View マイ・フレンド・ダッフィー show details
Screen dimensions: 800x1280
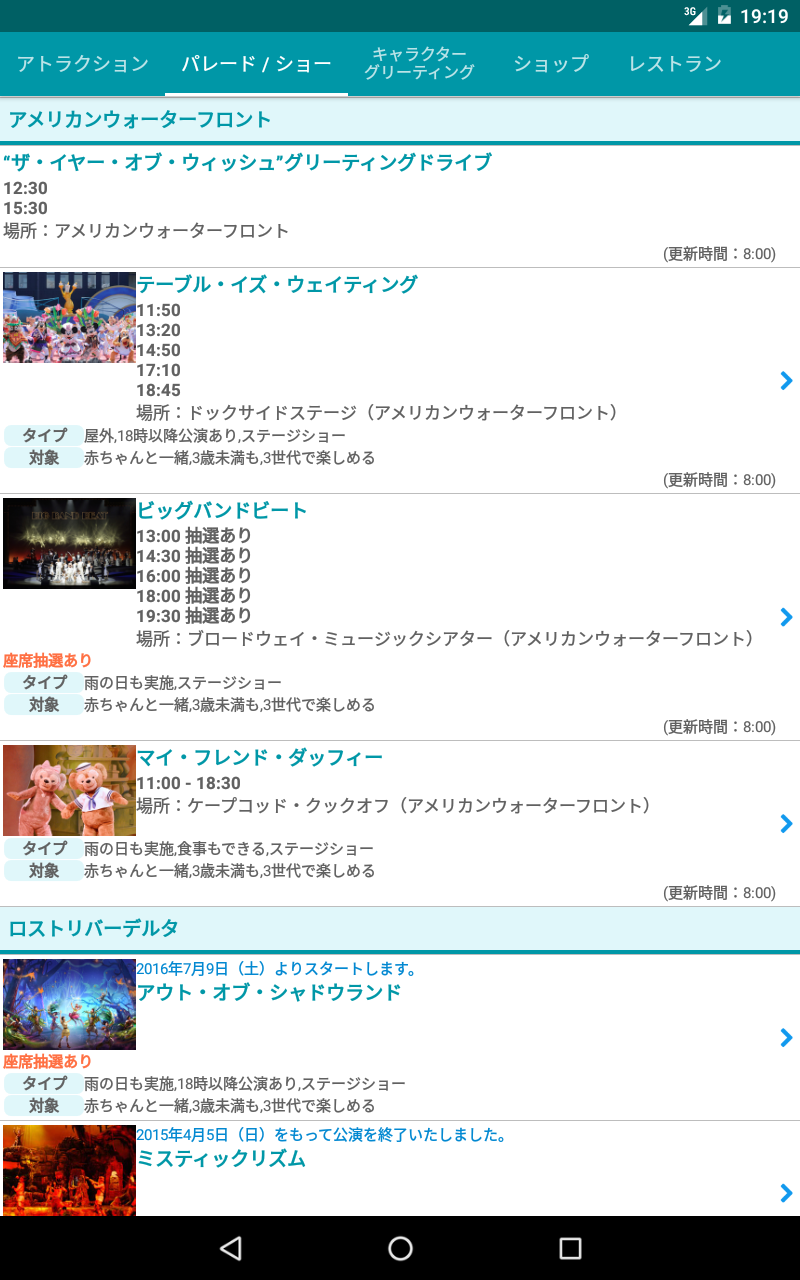pyautogui.click(x=400, y=823)
